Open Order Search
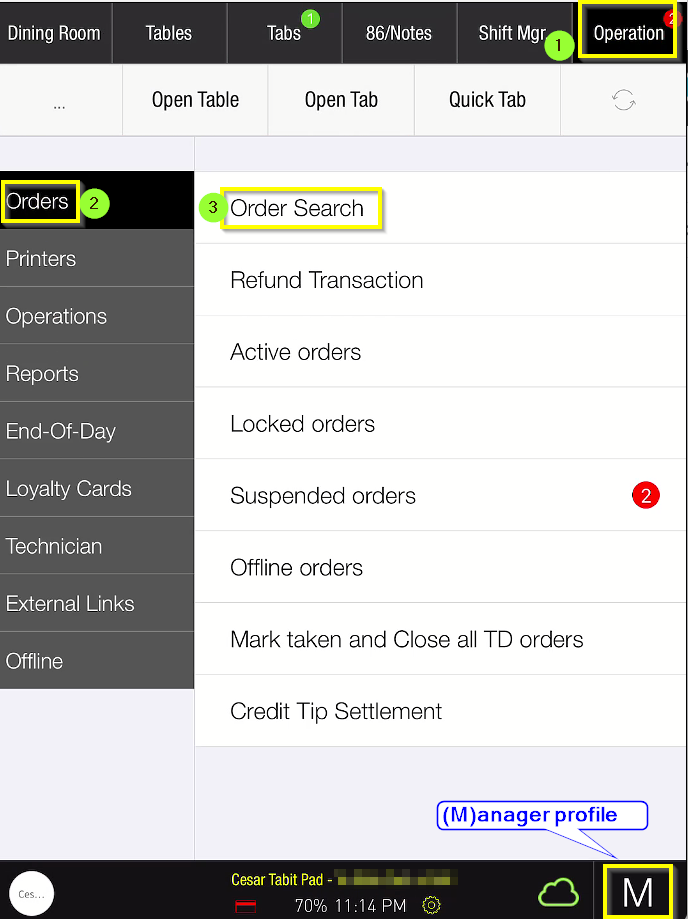This screenshot has height=919, width=688. pyautogui.click(x=298, y=208)
